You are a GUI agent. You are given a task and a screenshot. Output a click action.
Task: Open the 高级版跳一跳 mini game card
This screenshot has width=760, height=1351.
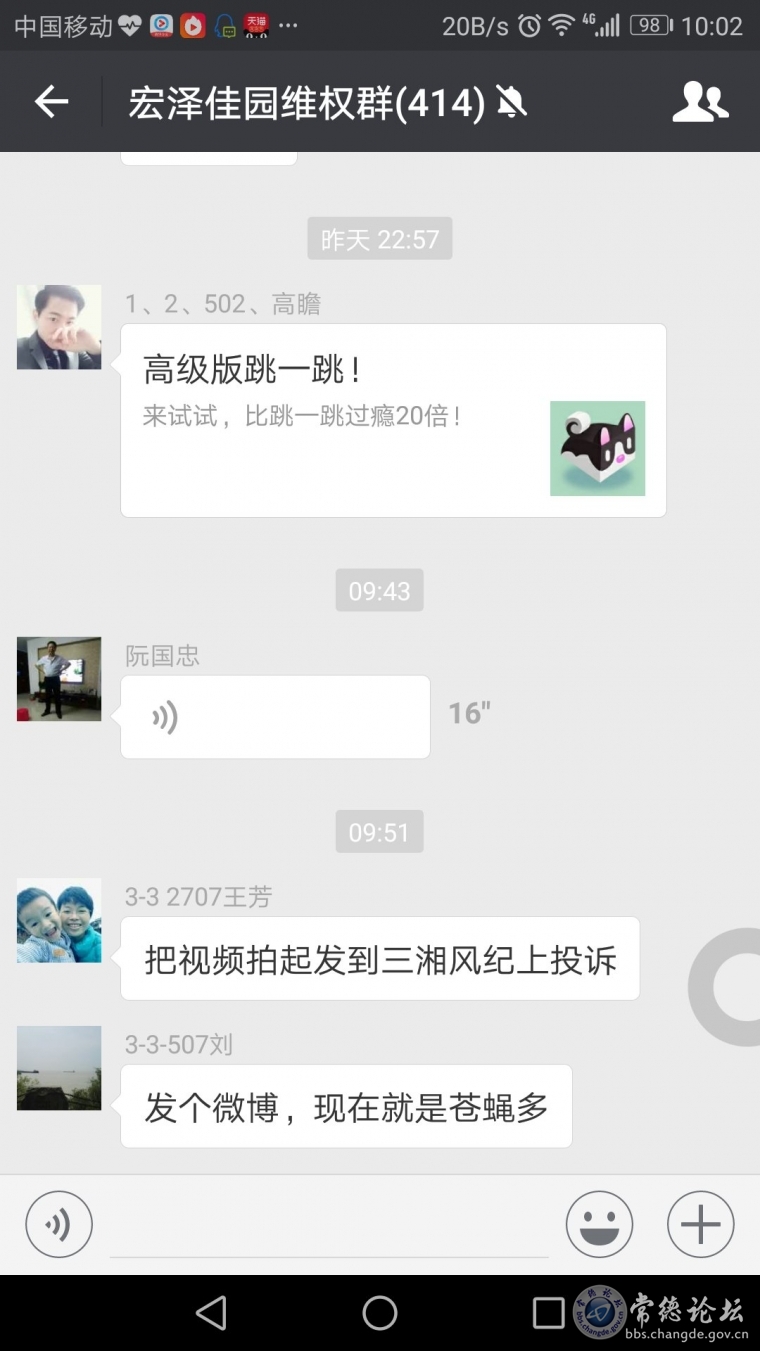coord(393,420)
